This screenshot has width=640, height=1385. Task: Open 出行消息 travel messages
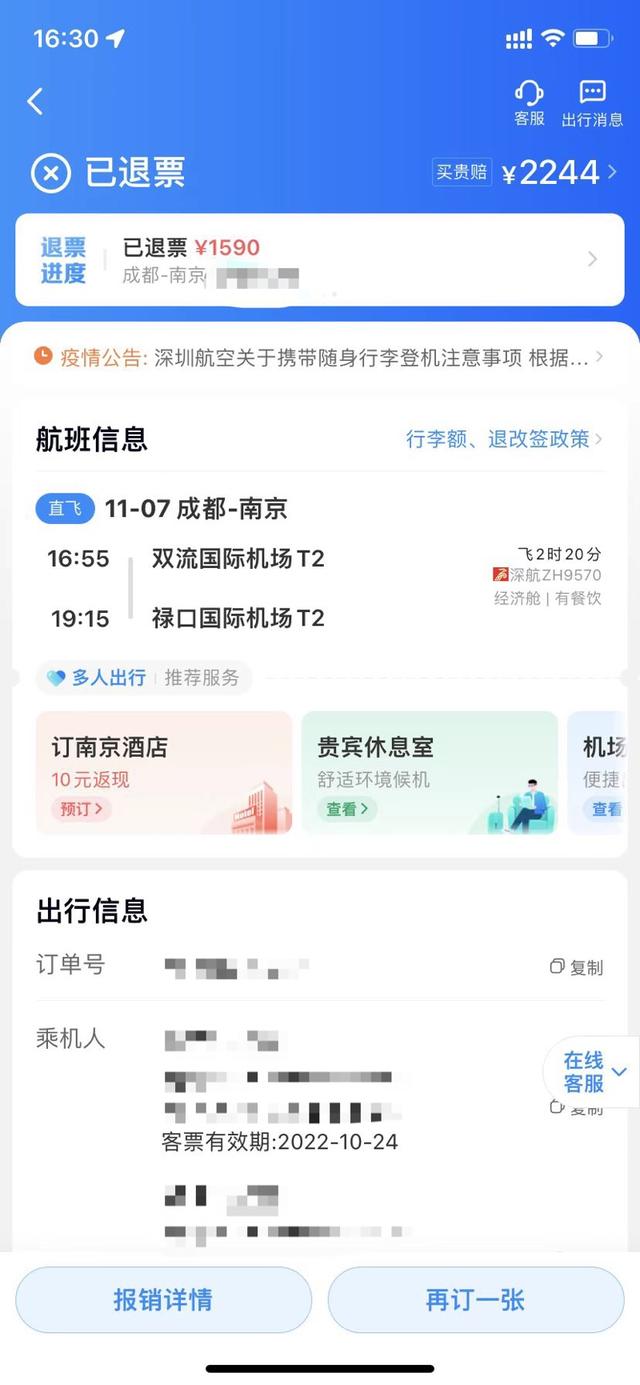click(x=592, y=104)
